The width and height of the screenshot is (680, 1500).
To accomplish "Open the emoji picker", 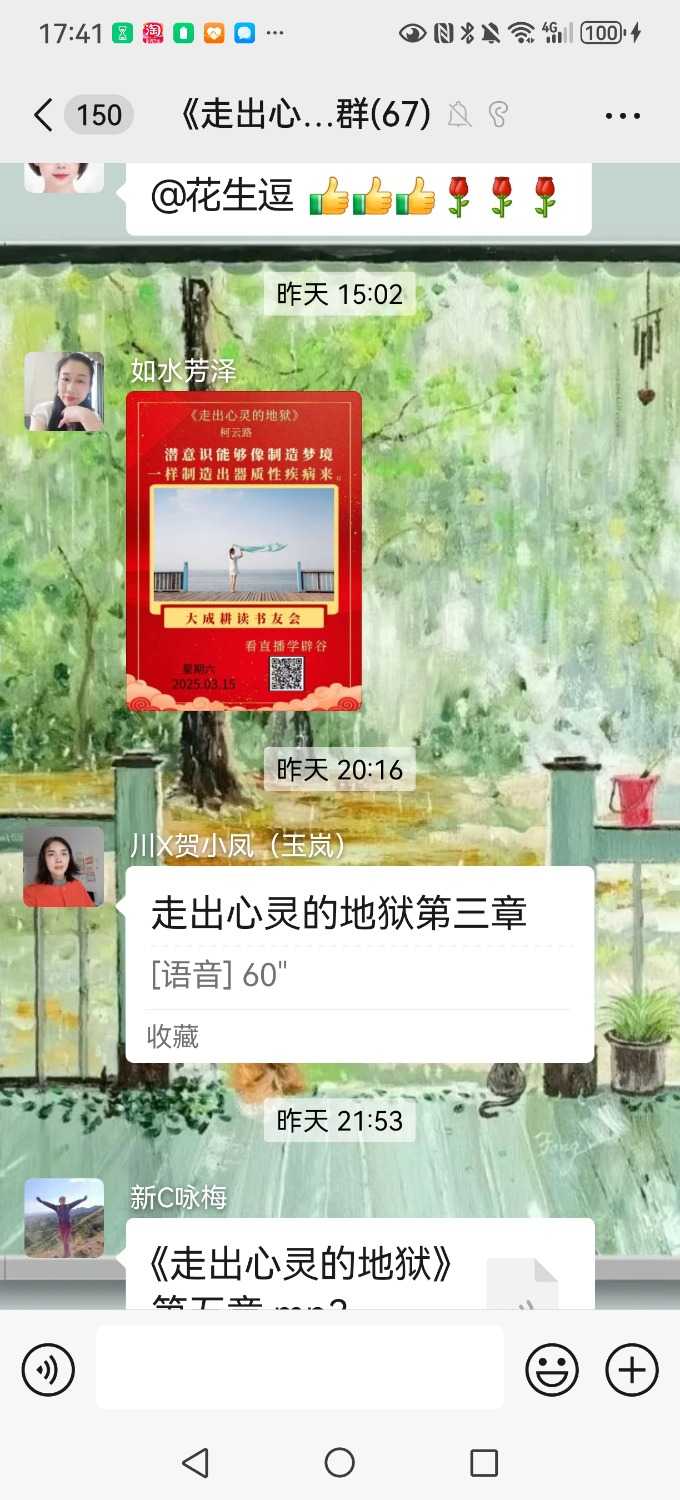I will click(552, 1369).
